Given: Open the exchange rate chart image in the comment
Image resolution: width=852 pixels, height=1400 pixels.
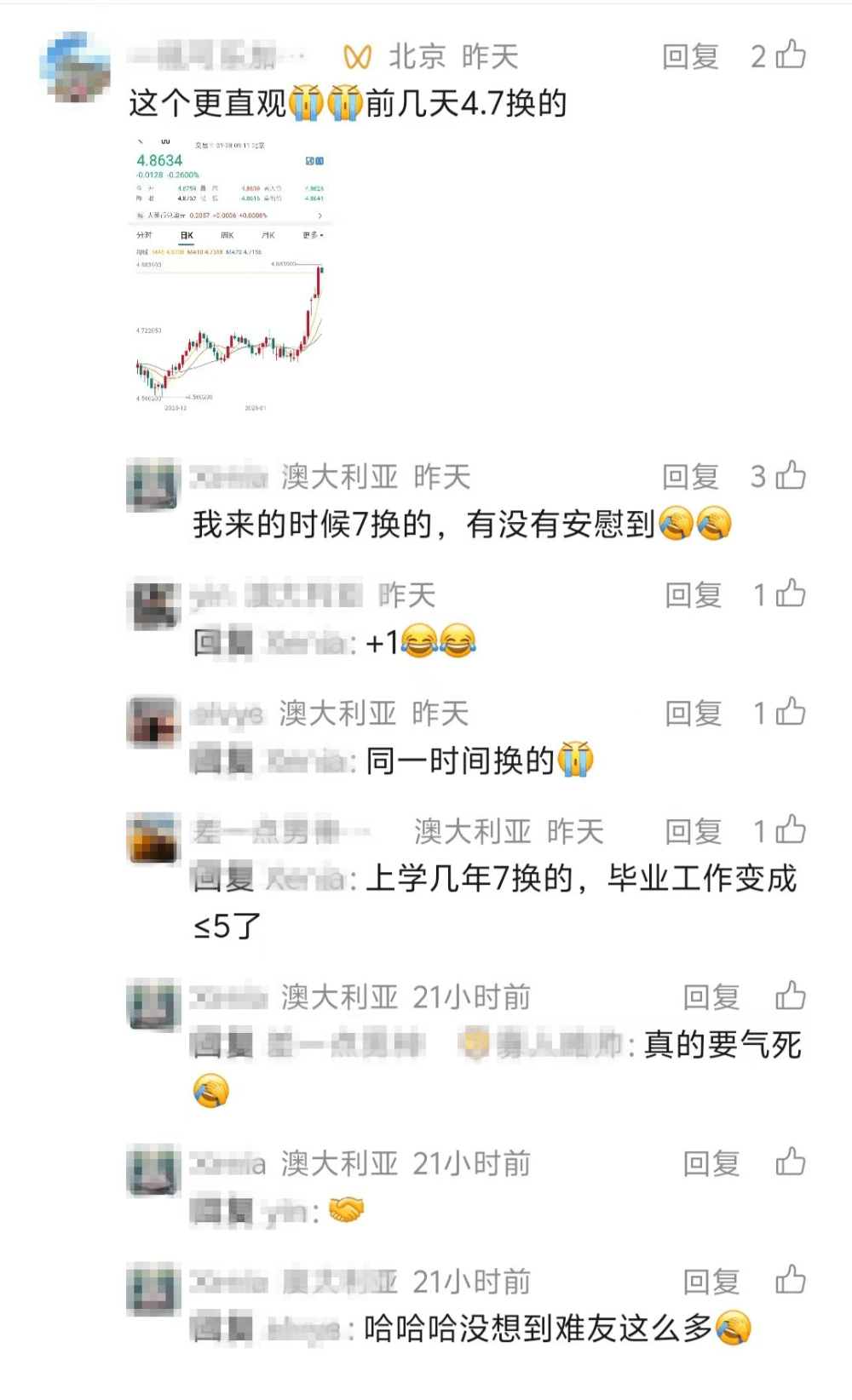Looking at the screenshot, I should (x=230, y=275).
